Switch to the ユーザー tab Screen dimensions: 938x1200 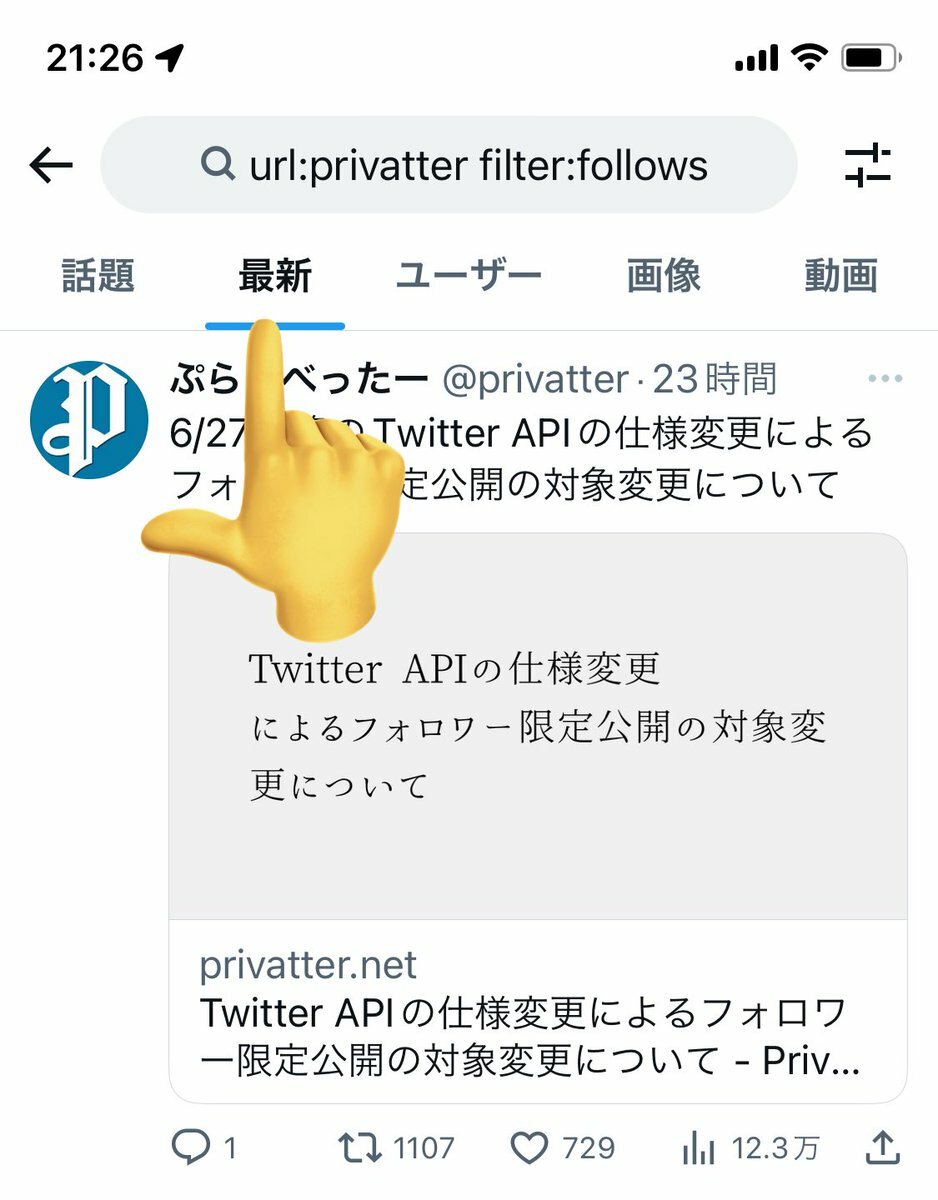(x=468, y=276)
